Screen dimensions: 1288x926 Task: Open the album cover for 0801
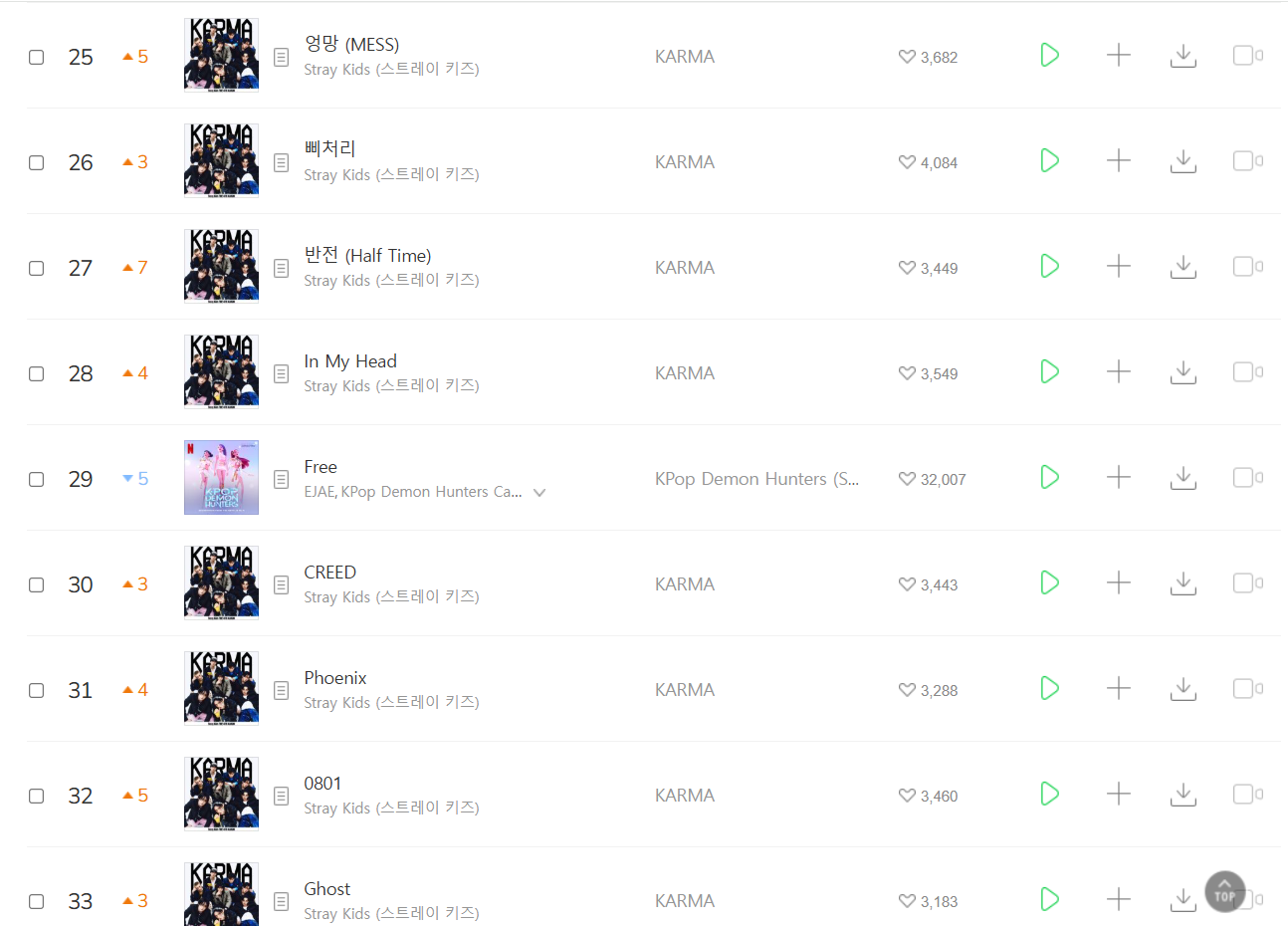[221, 794]
